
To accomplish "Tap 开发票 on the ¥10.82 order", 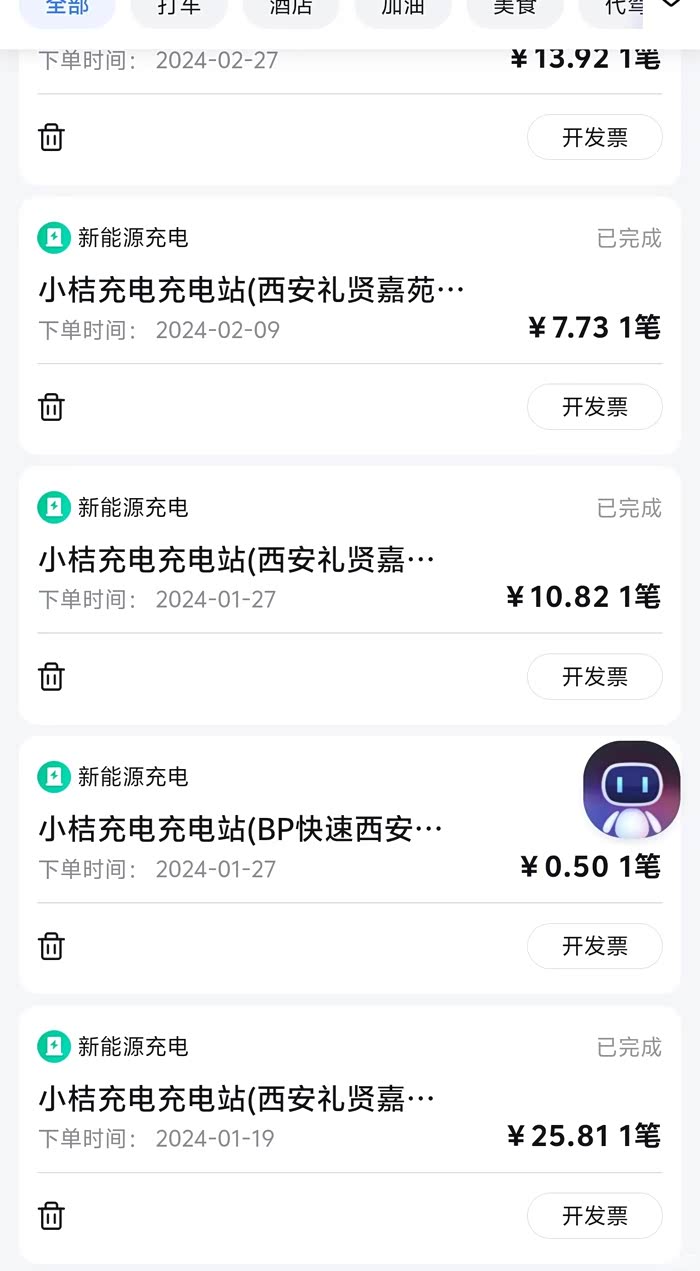I will point(594,677).
